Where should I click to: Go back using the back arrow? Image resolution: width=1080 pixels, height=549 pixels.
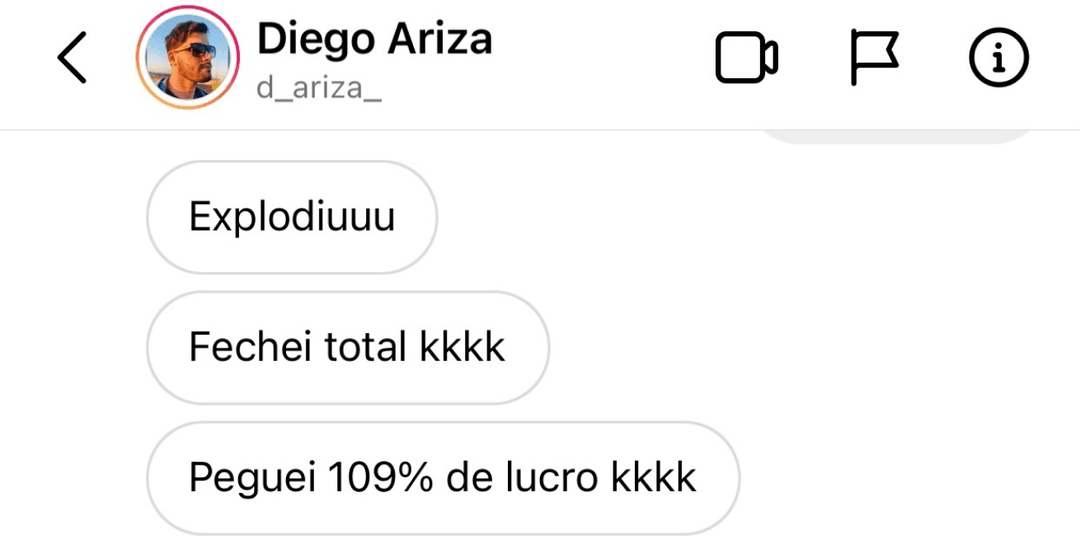click(72, 58)
